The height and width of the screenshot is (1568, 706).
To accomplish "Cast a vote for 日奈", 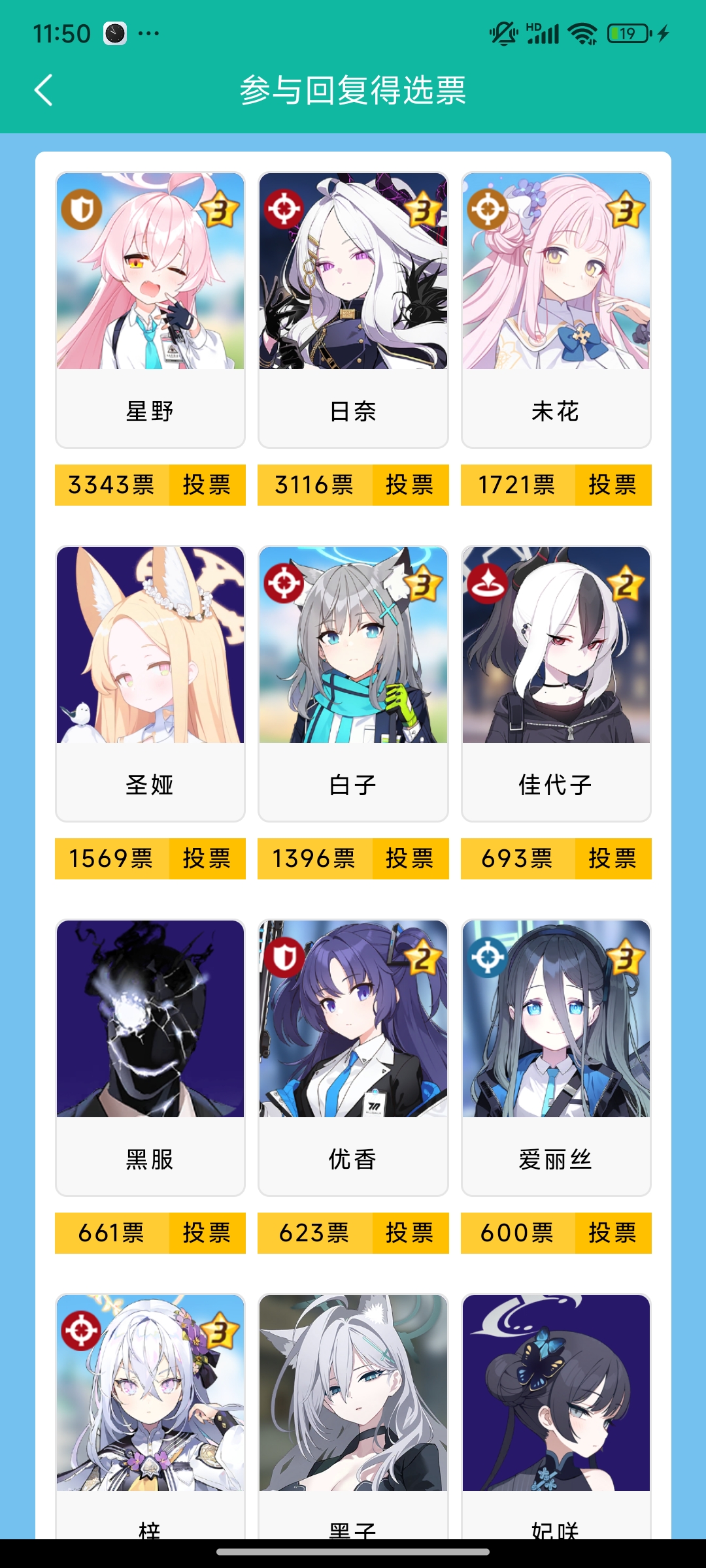I will tap(410, 485).
